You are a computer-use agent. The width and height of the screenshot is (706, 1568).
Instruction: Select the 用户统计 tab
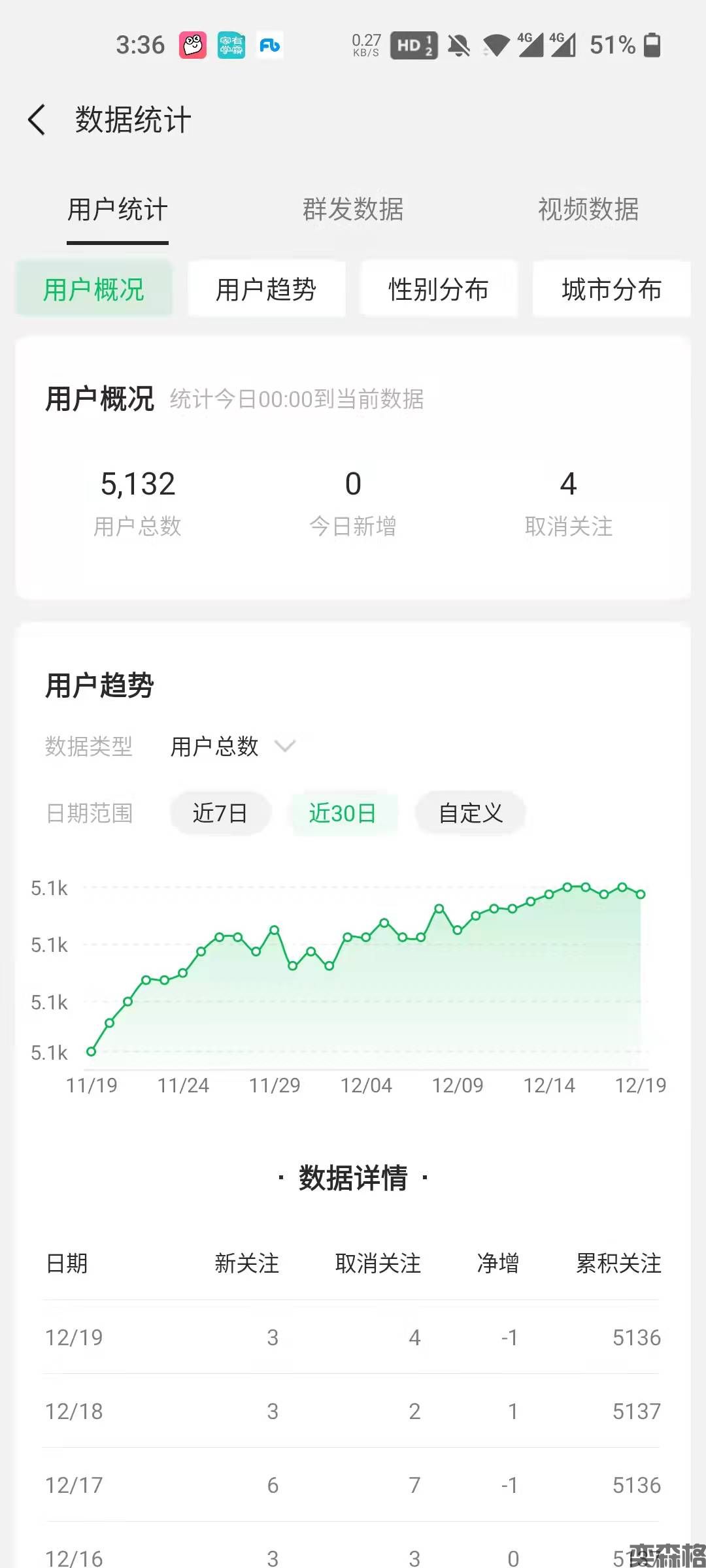tap(118, 210)
